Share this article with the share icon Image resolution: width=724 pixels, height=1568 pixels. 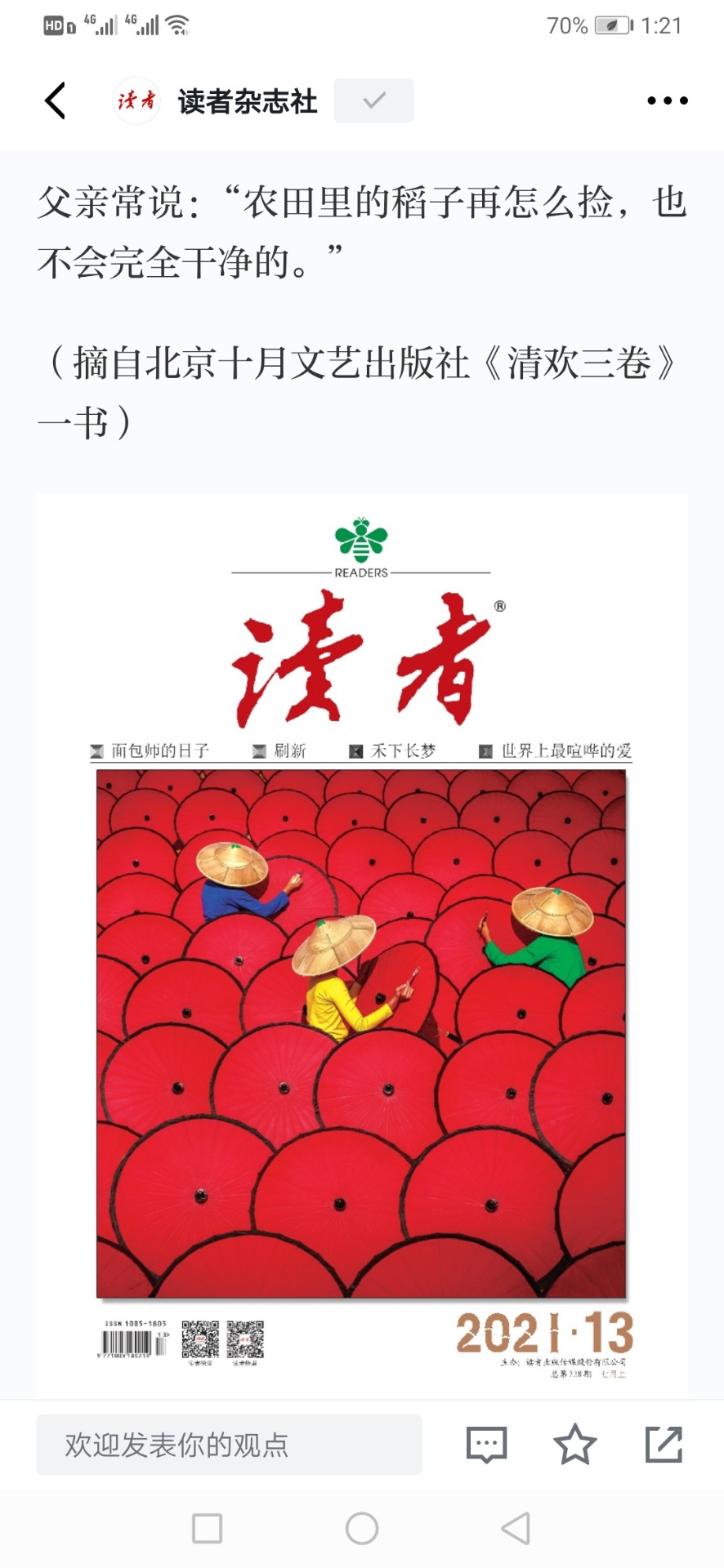(664, 1444)
